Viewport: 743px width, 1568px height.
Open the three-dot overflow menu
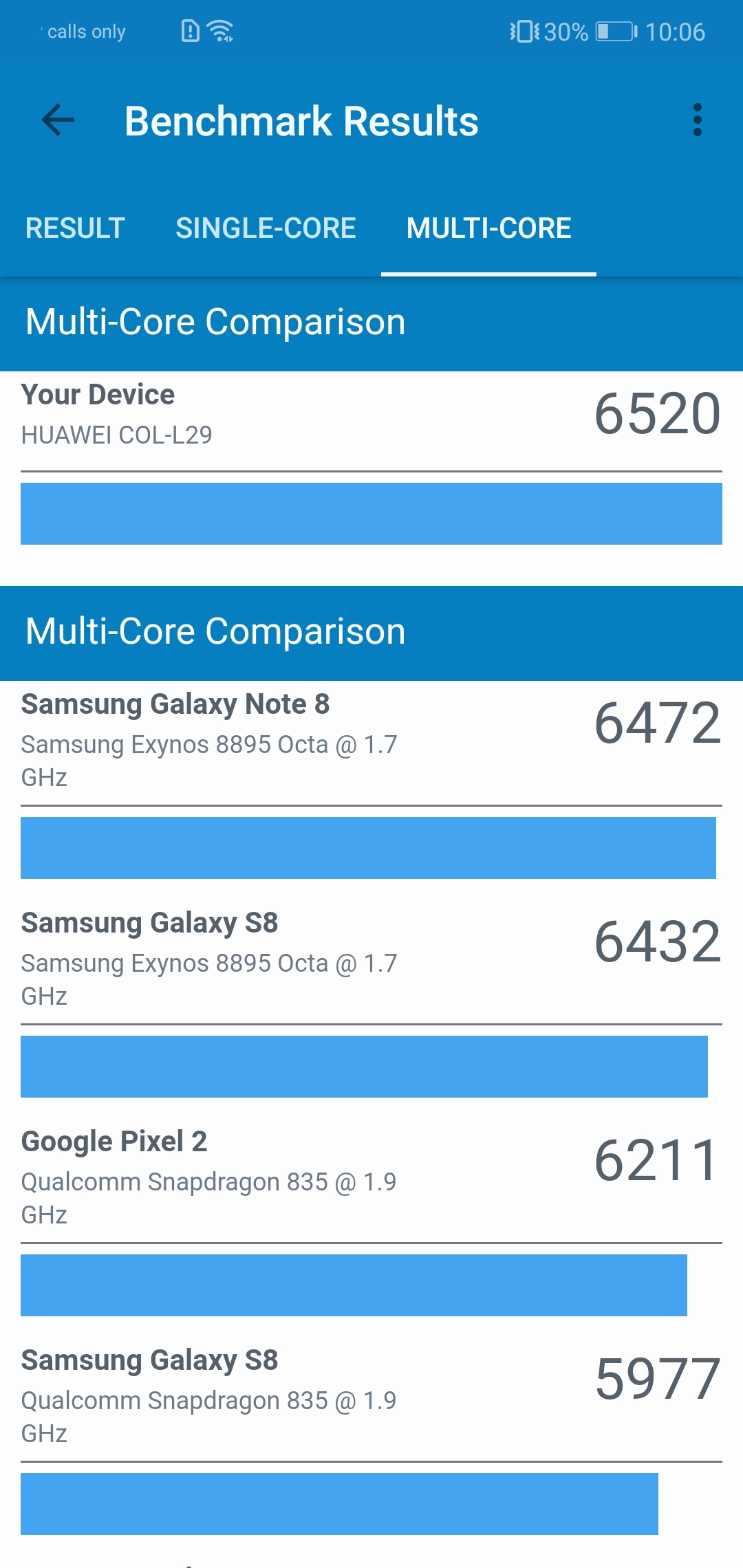point(697,120)
